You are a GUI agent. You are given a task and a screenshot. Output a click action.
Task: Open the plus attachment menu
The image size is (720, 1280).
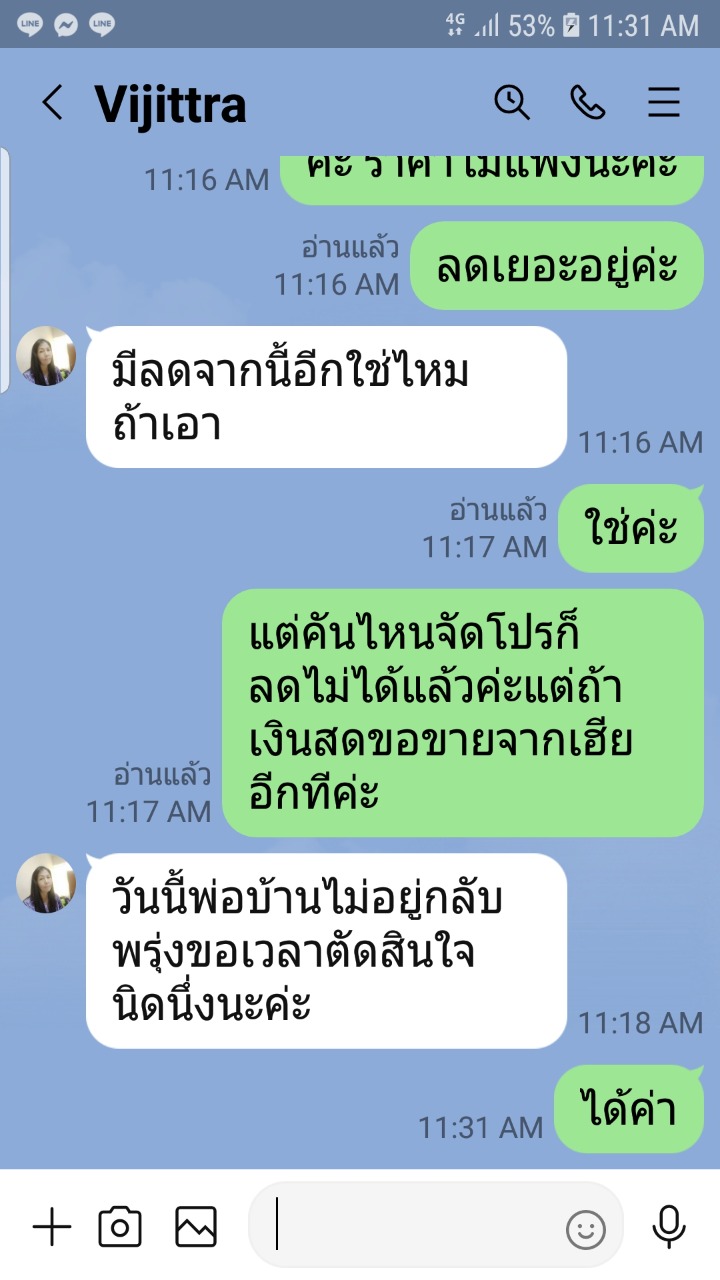point(52,1227)
